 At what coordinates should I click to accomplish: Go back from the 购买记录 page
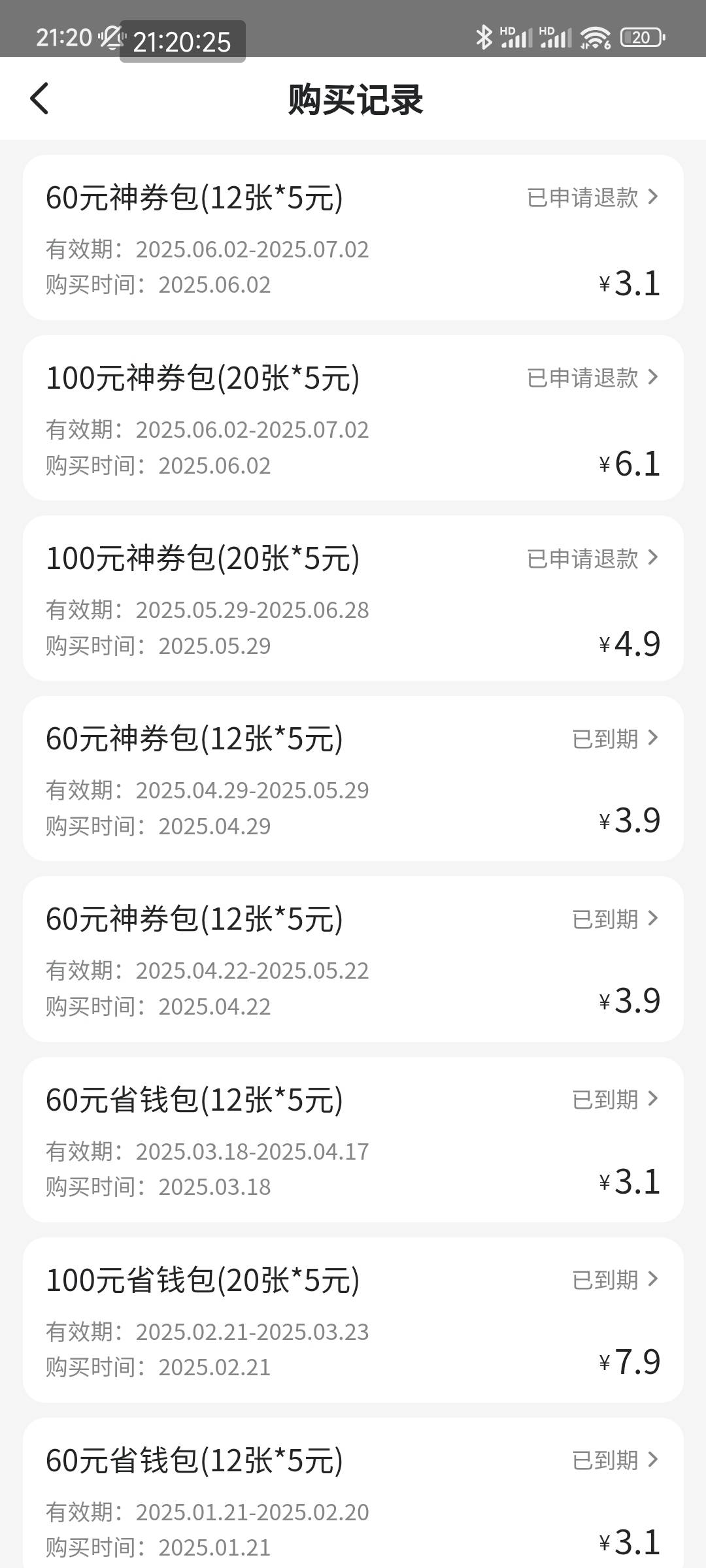[x=39, y=99]
